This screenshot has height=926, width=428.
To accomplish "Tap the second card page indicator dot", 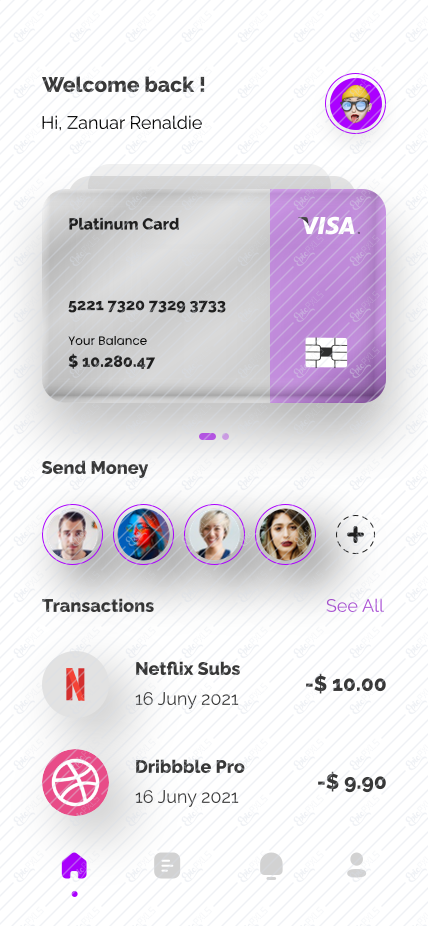I will (x=226, y=437).
